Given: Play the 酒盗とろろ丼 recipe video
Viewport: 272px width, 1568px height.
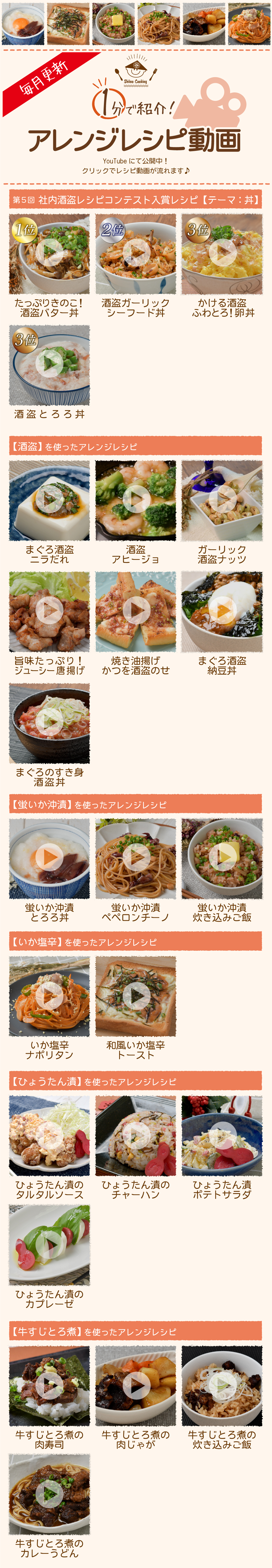Looking at the screenshot, I should pyautogui.click(x=49, y=364).
